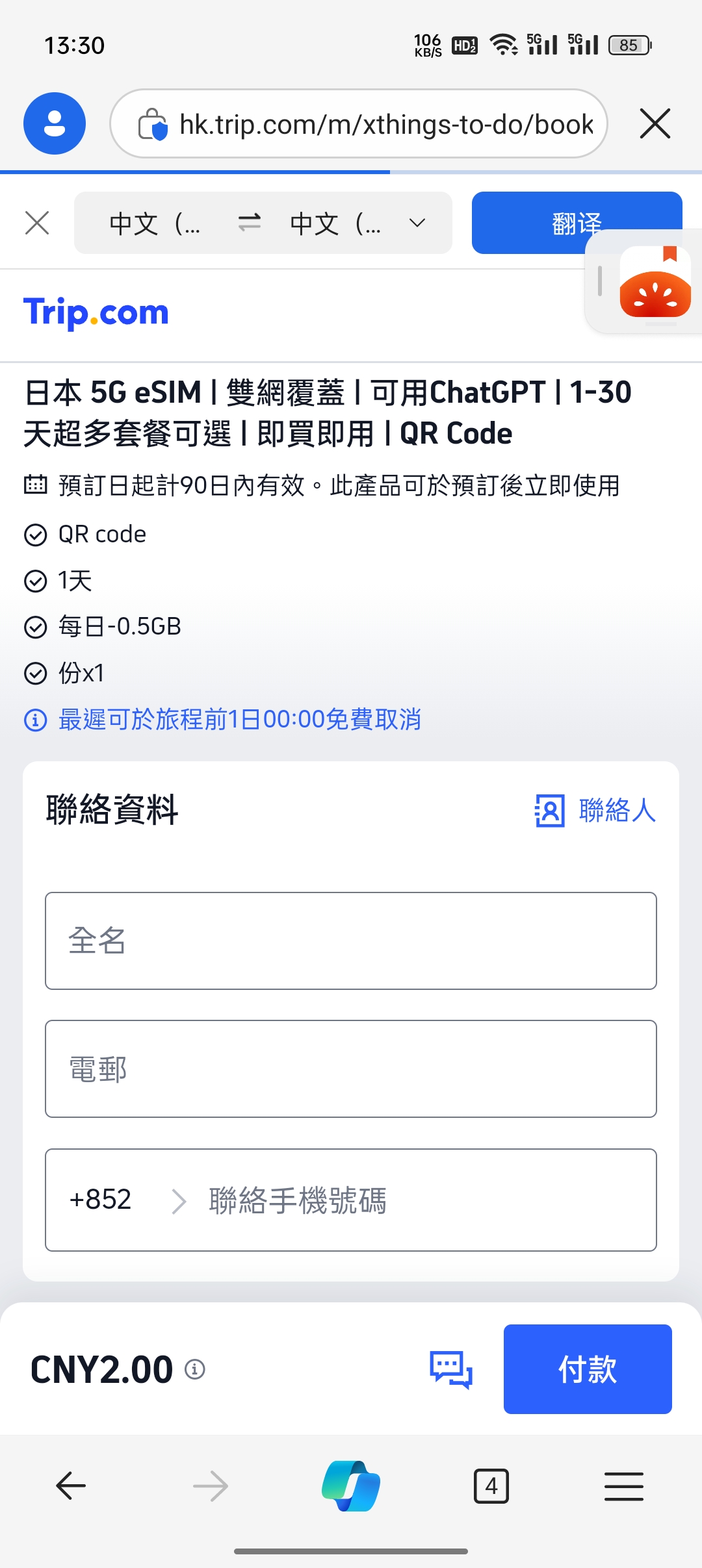The height and width of the screenshot is (1568, 702).
Task: Open 聯絡人 contact book icon
Action: 550,811
